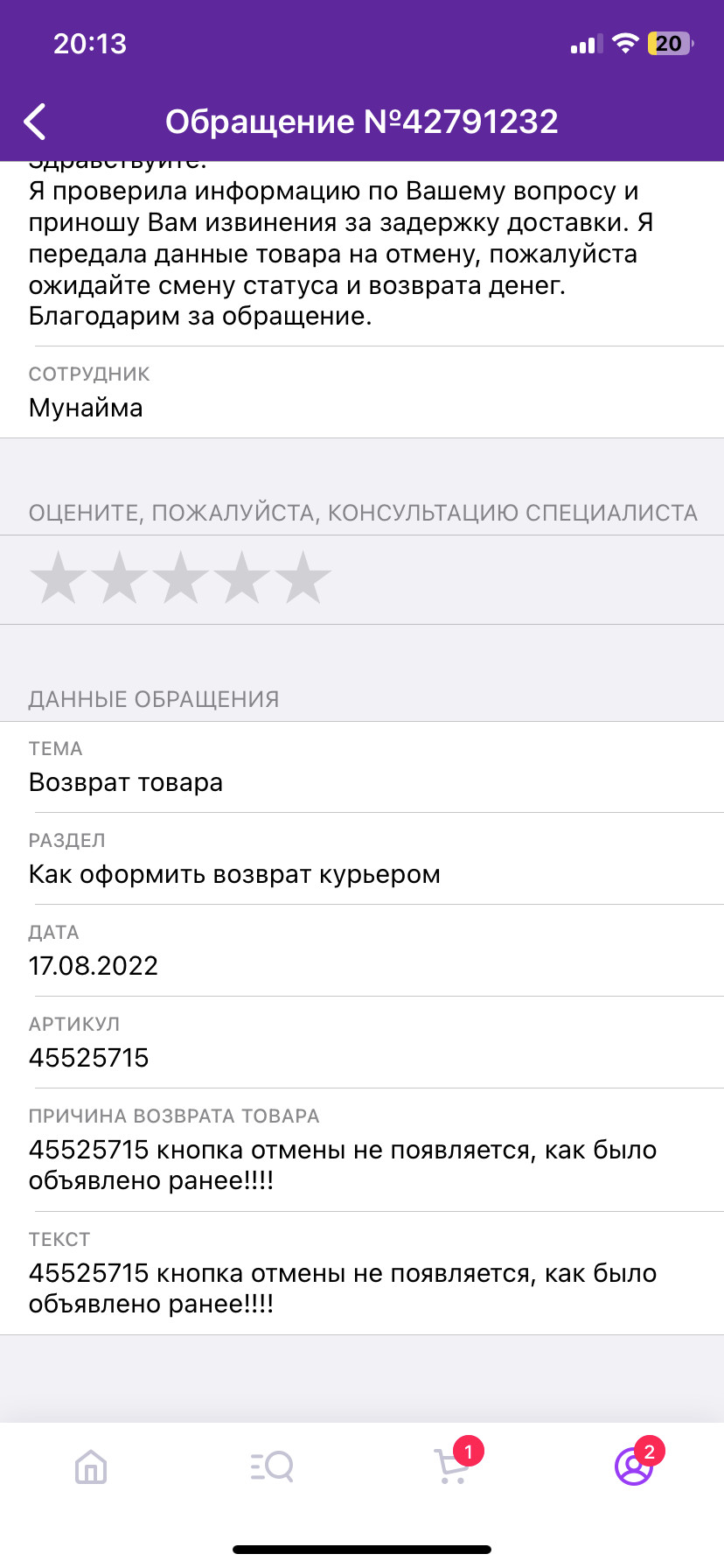Open the shopping cart tab
This screenshot has height=1568, width=724.
point(453,1466)
